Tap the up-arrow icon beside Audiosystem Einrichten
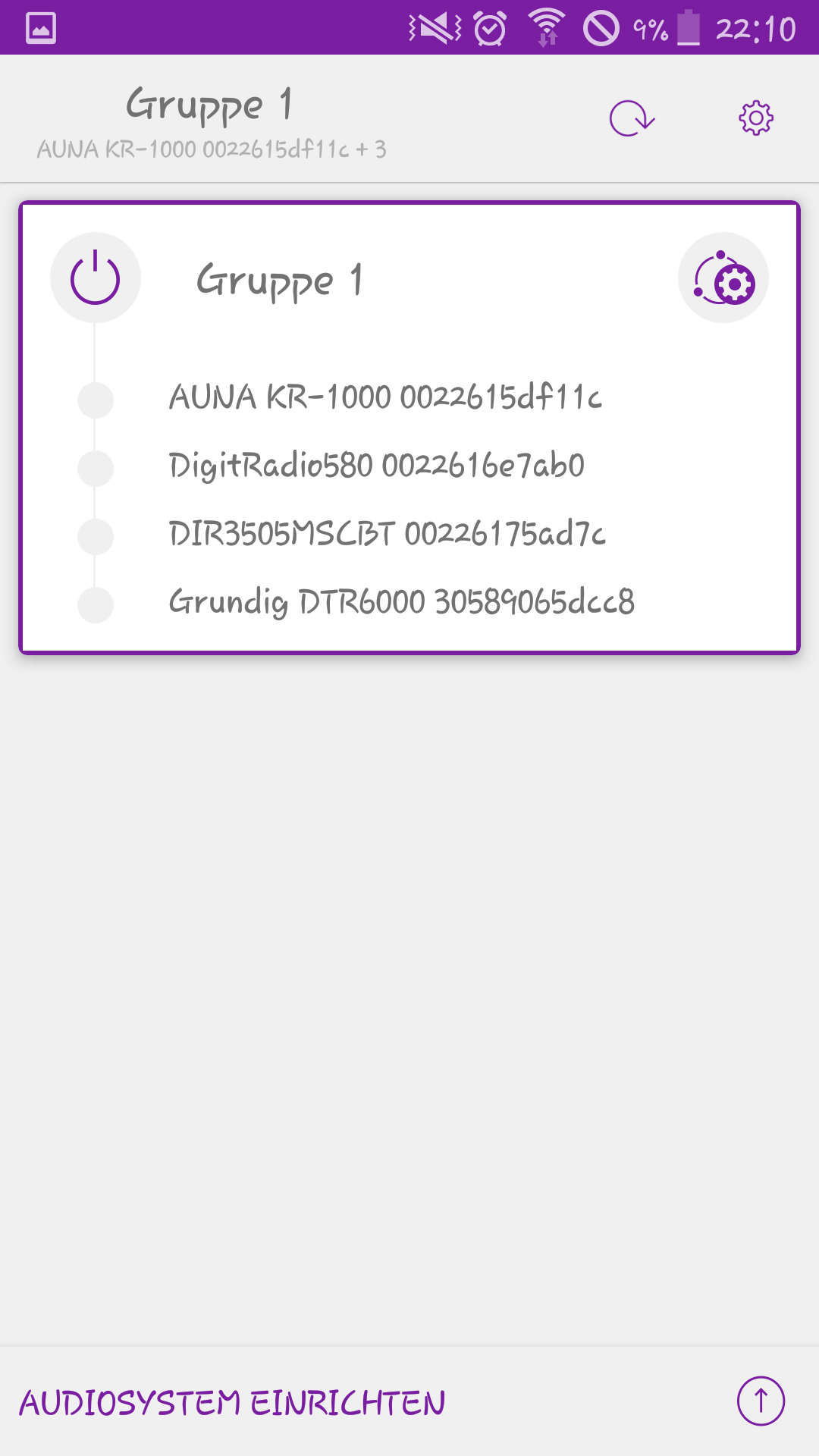The width and height of the screenshot is (819, 1456). [761, 1401]
